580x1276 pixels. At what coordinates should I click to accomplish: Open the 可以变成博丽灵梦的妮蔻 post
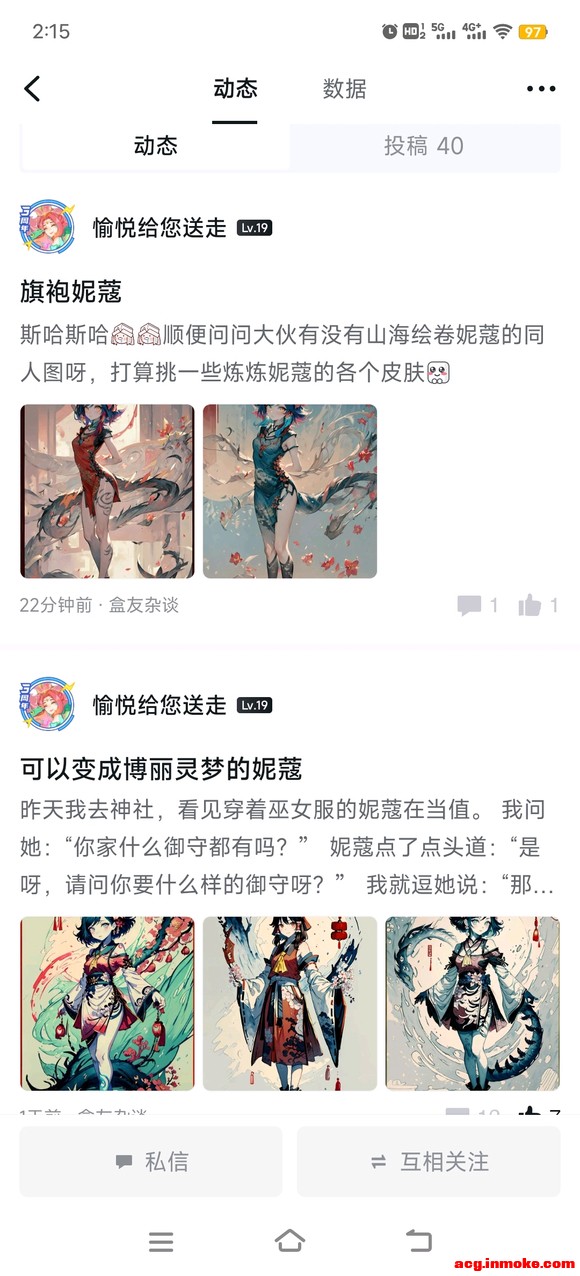coord(161,769)
